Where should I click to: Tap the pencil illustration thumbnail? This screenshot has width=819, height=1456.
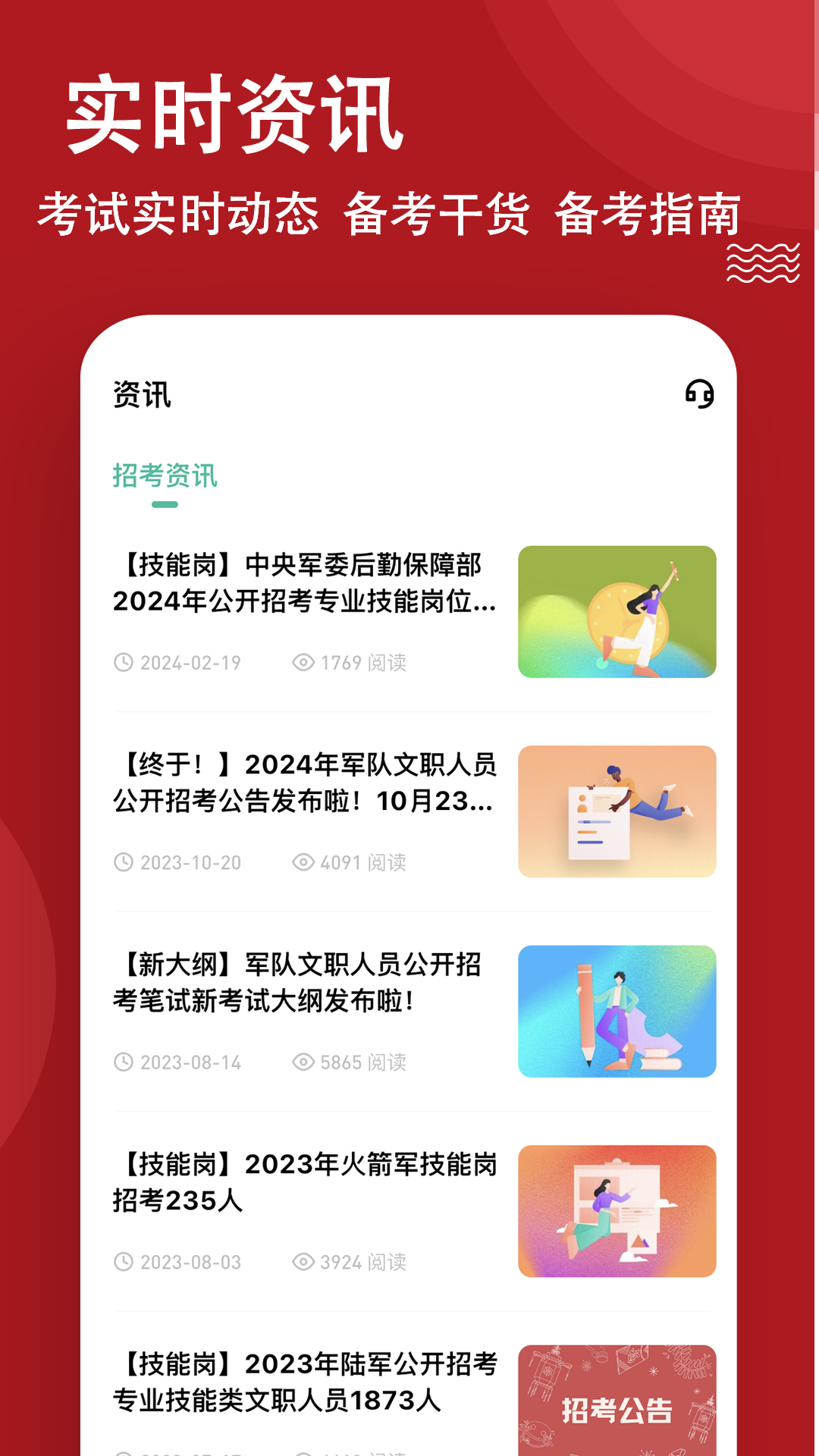pos(617,1010)
